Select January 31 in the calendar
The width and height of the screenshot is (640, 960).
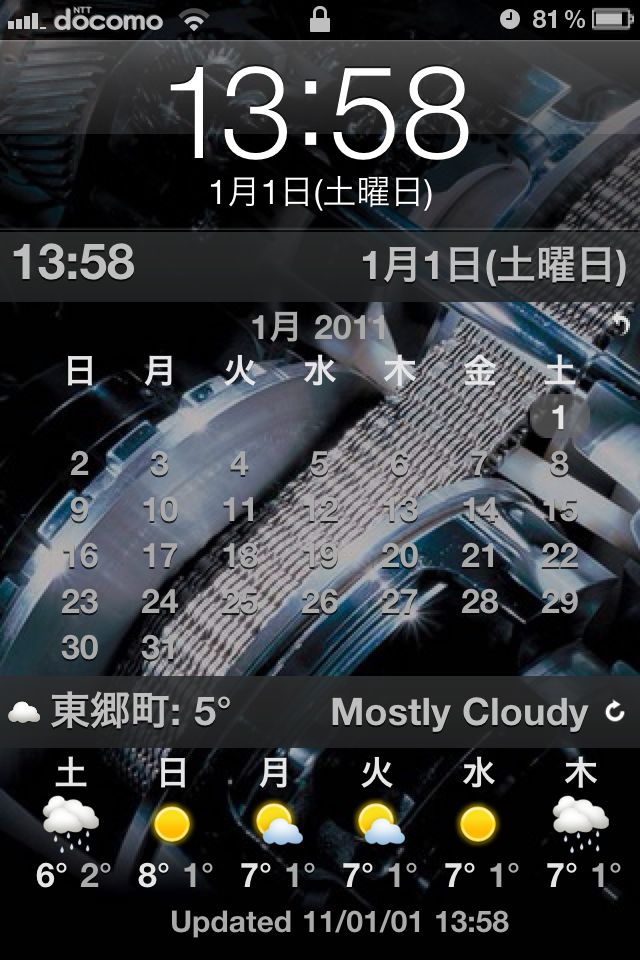pos(160,648)
